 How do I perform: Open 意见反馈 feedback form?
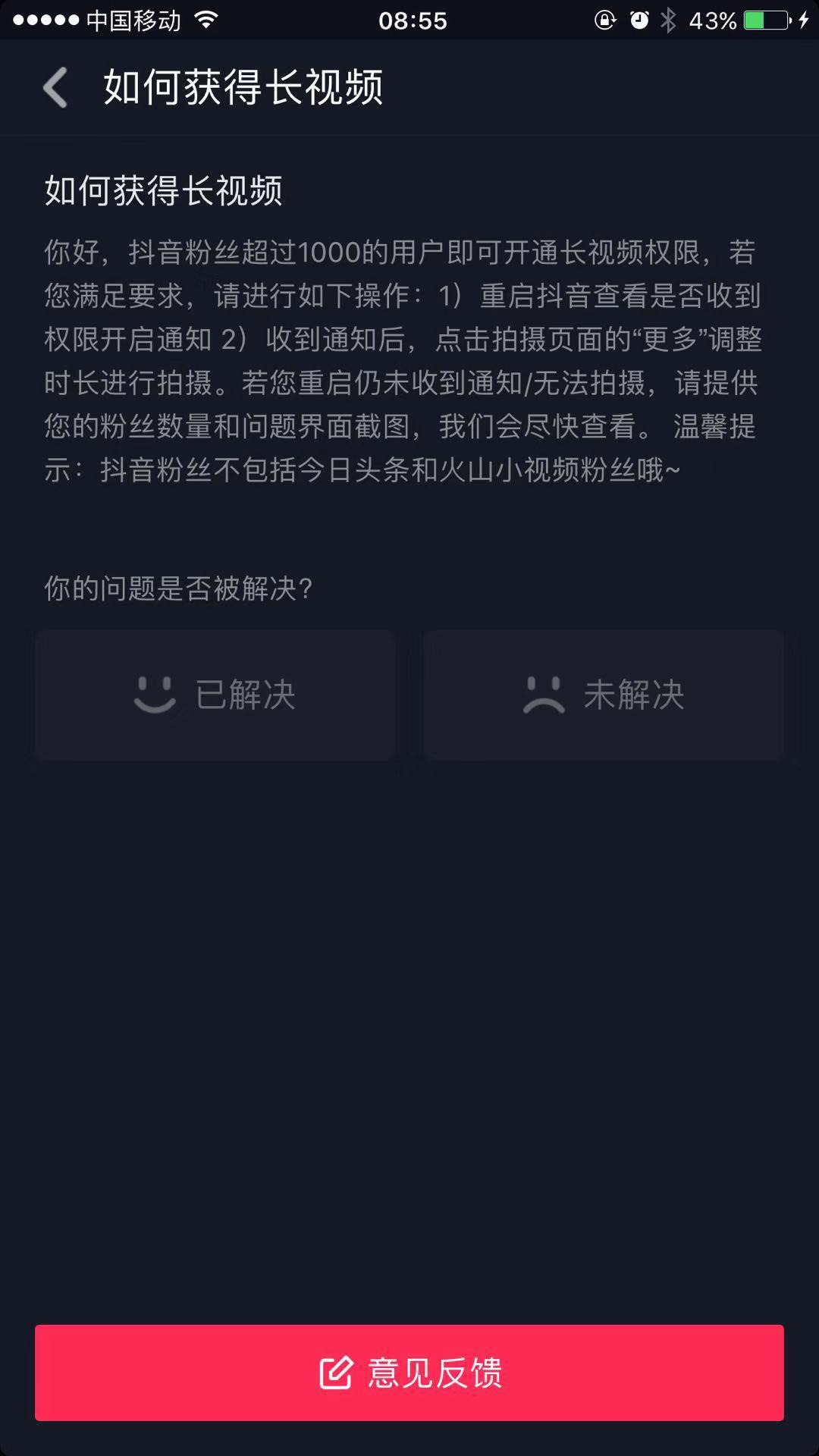(409, 1373)
